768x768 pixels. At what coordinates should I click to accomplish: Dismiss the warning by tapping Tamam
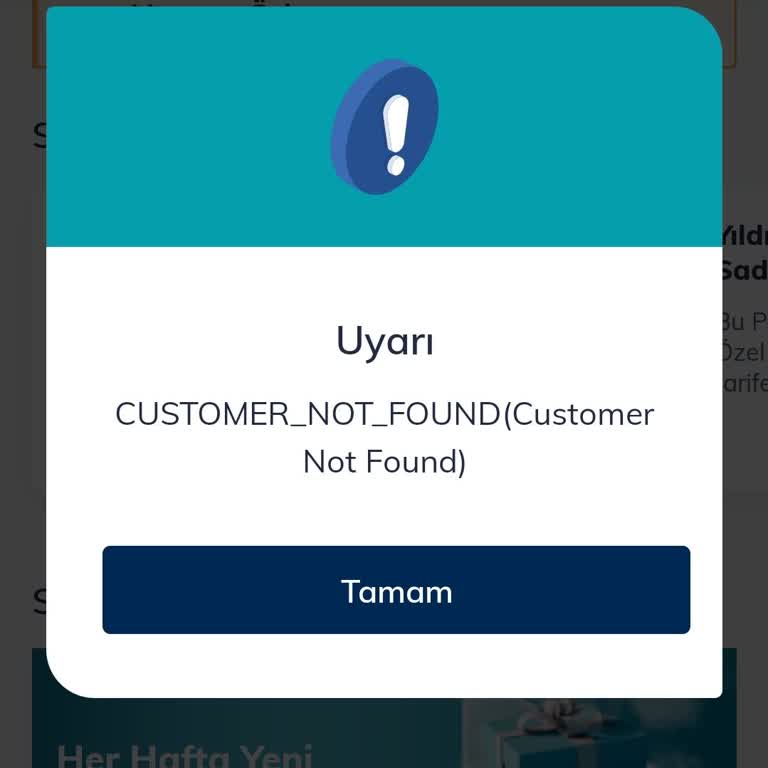click(396, 590)
